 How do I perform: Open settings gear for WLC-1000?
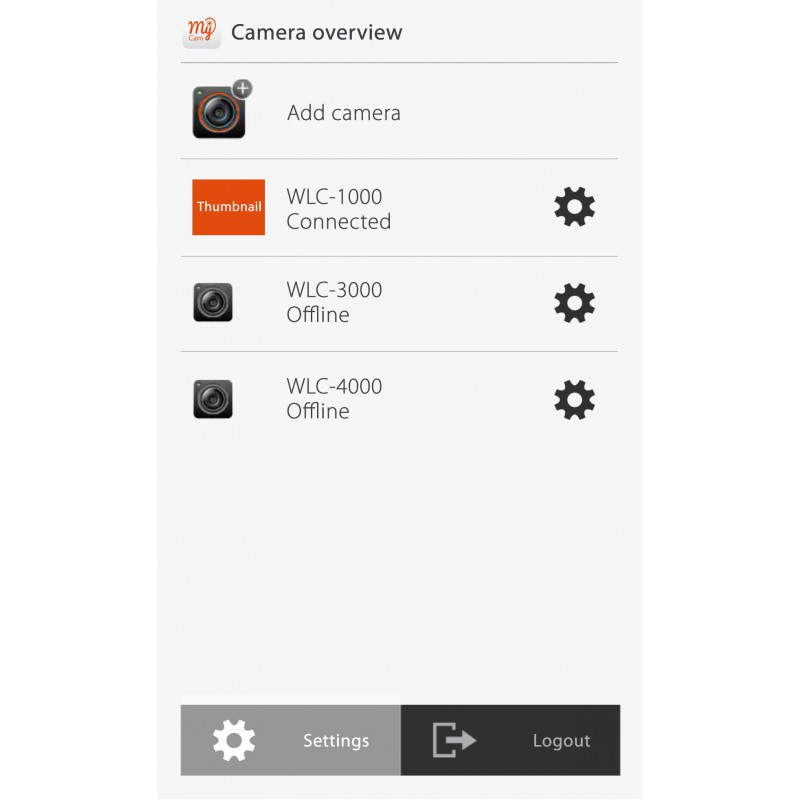pyautogui.click(x=574, y=207)
